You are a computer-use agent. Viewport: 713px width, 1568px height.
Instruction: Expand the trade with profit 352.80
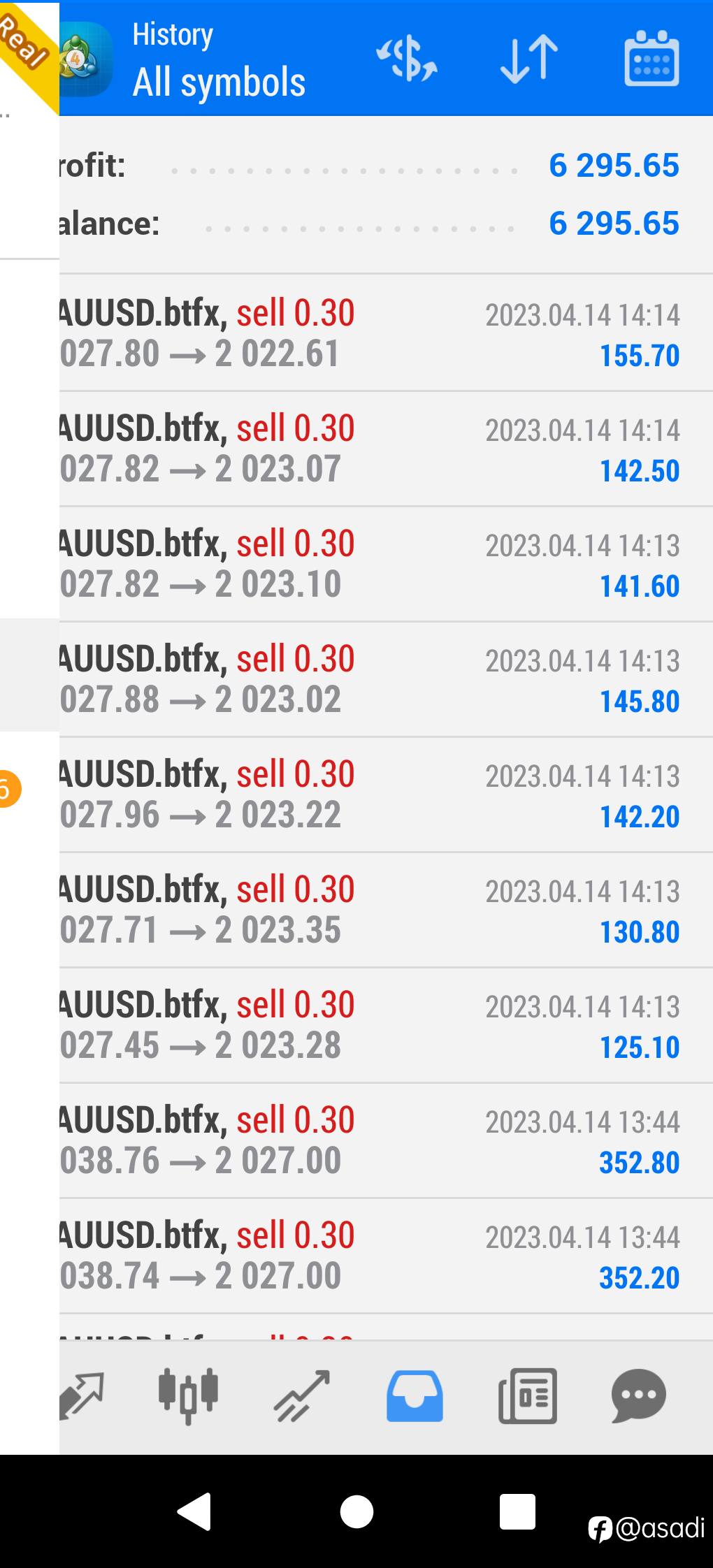click(x=386, y=1140)
